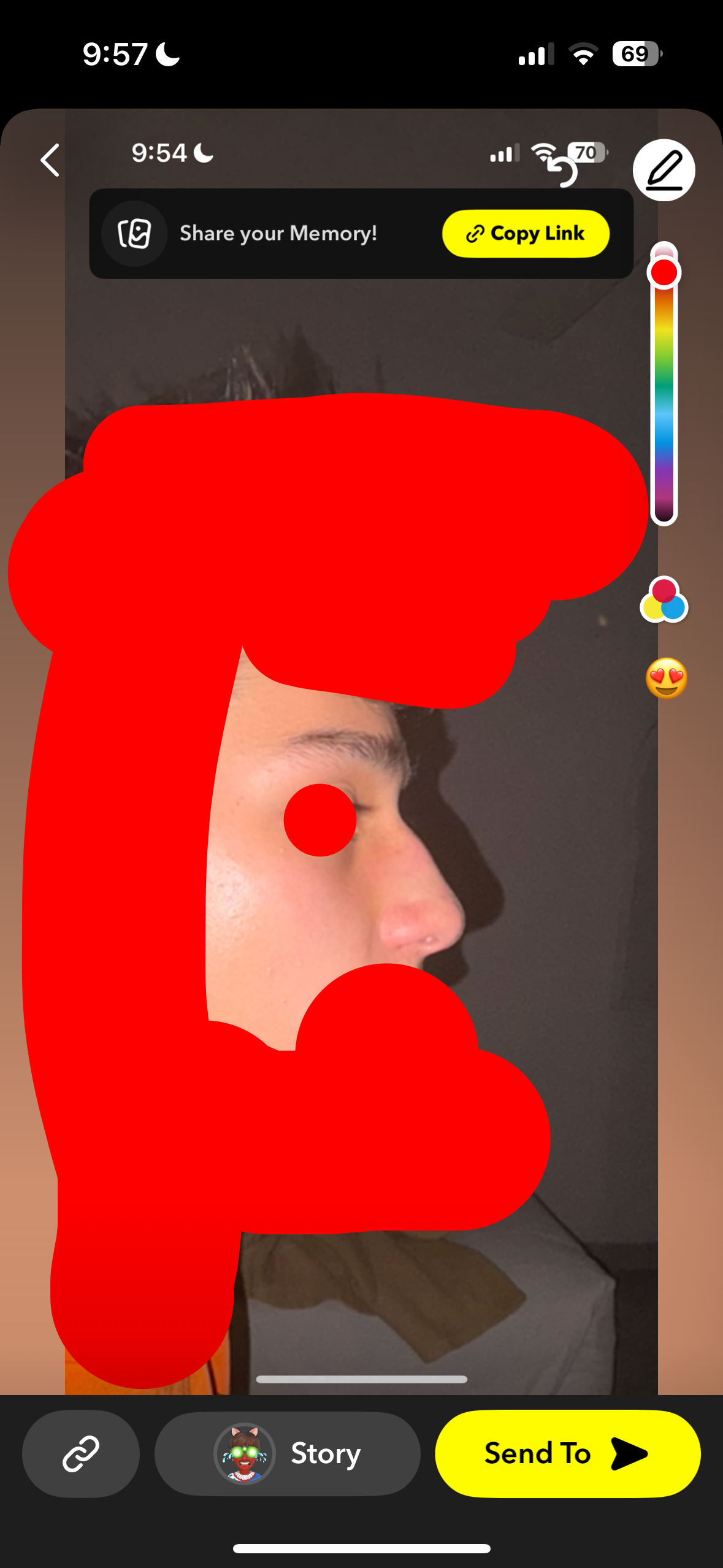Toggle the pencil drawing tool
The height and width of the screenshot is (1568, 723).
pos(664,170)
